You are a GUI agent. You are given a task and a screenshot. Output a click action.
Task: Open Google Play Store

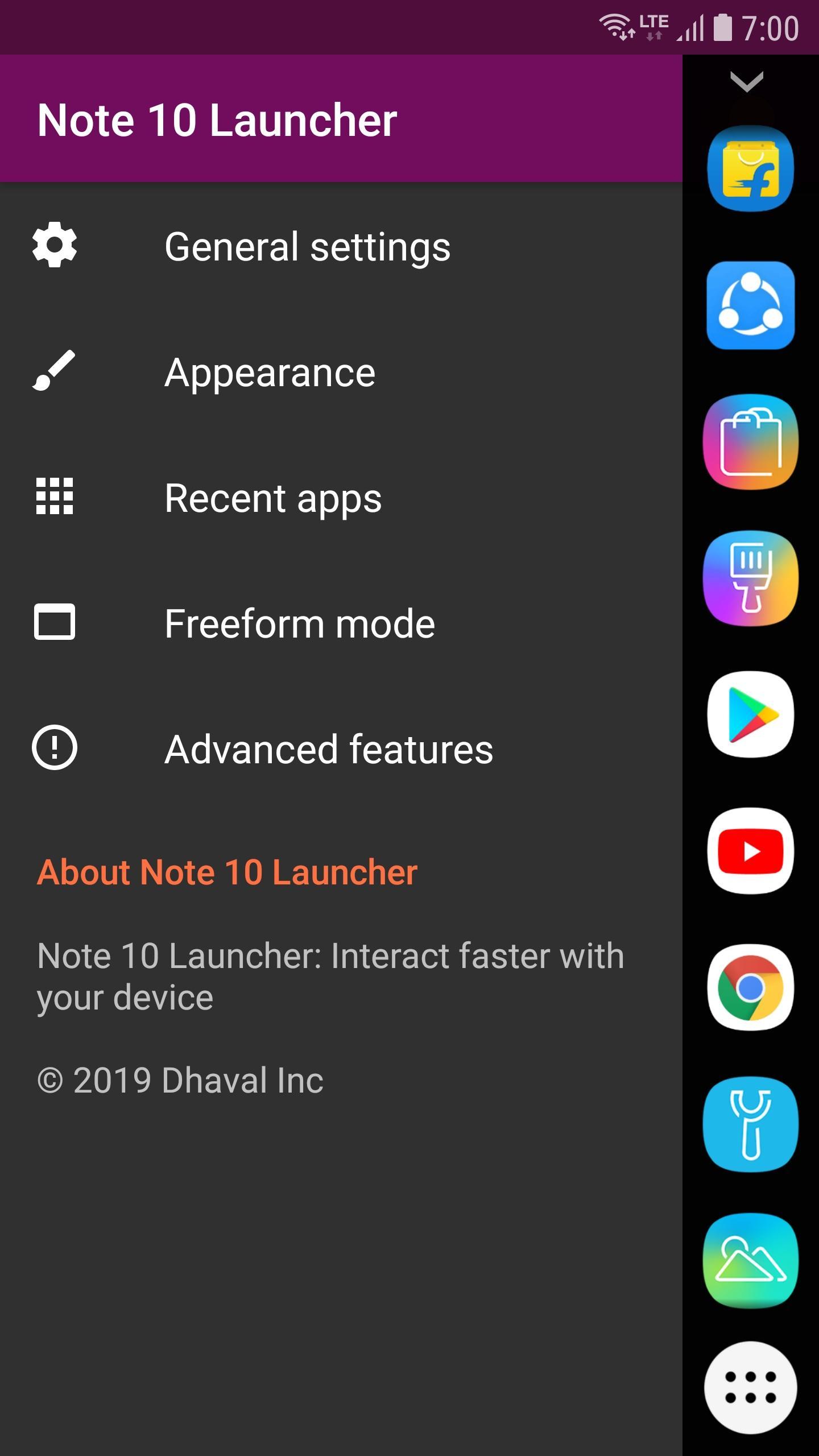coord(750,715)
